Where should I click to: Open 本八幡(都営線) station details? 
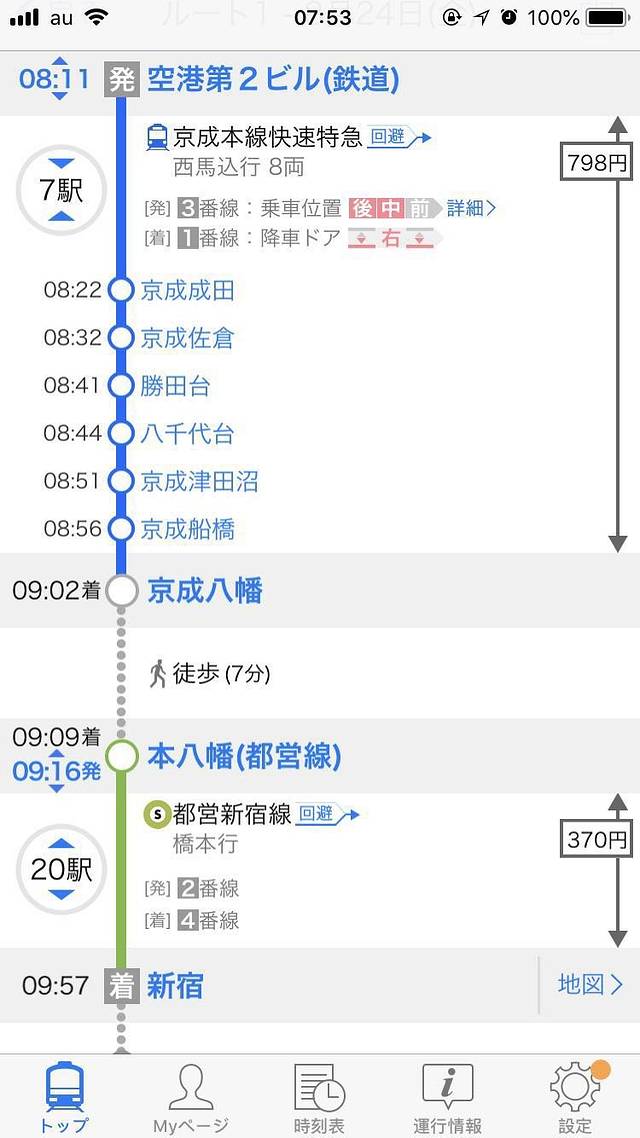pos(244,757)
